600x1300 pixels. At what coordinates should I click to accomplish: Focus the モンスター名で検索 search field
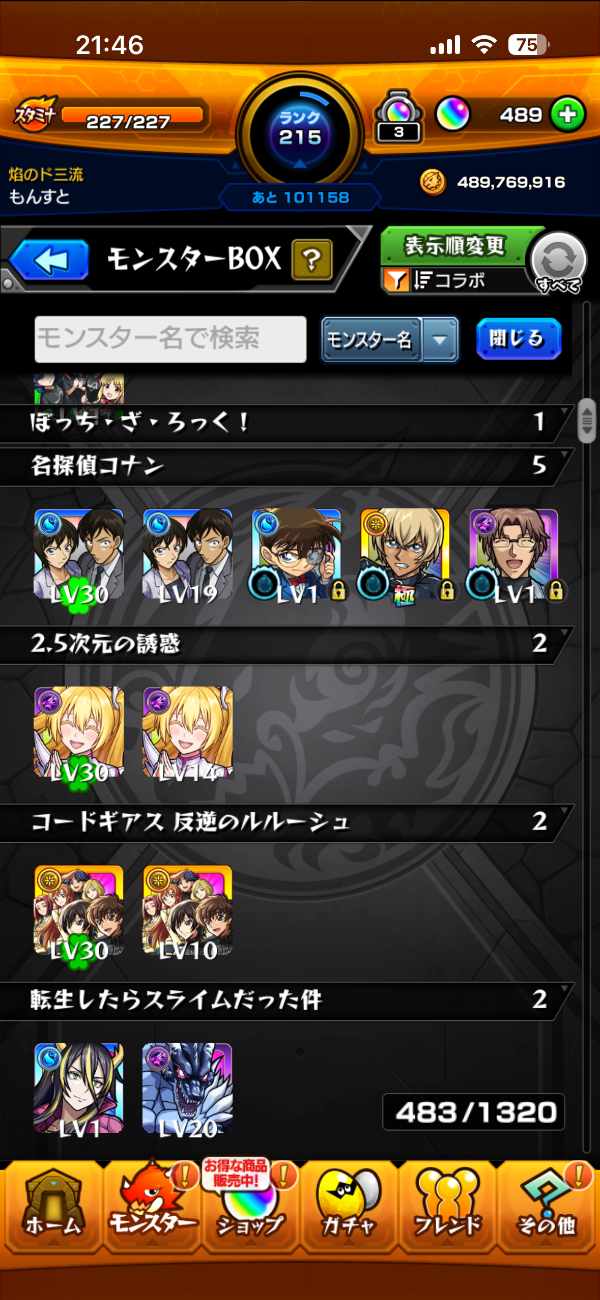(170, 339)
